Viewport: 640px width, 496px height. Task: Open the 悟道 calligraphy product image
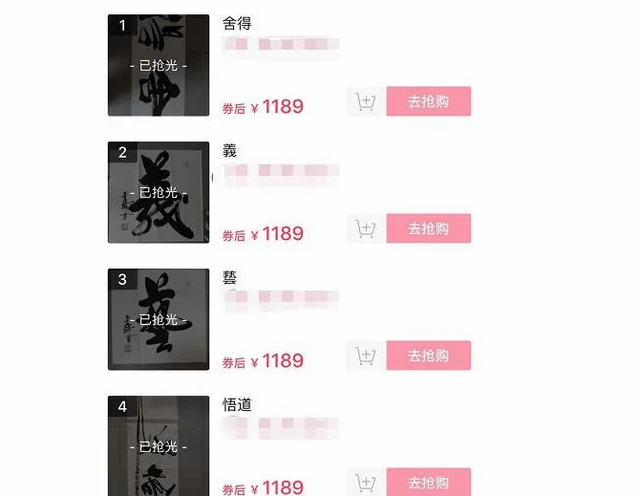[x=158, y=446]
